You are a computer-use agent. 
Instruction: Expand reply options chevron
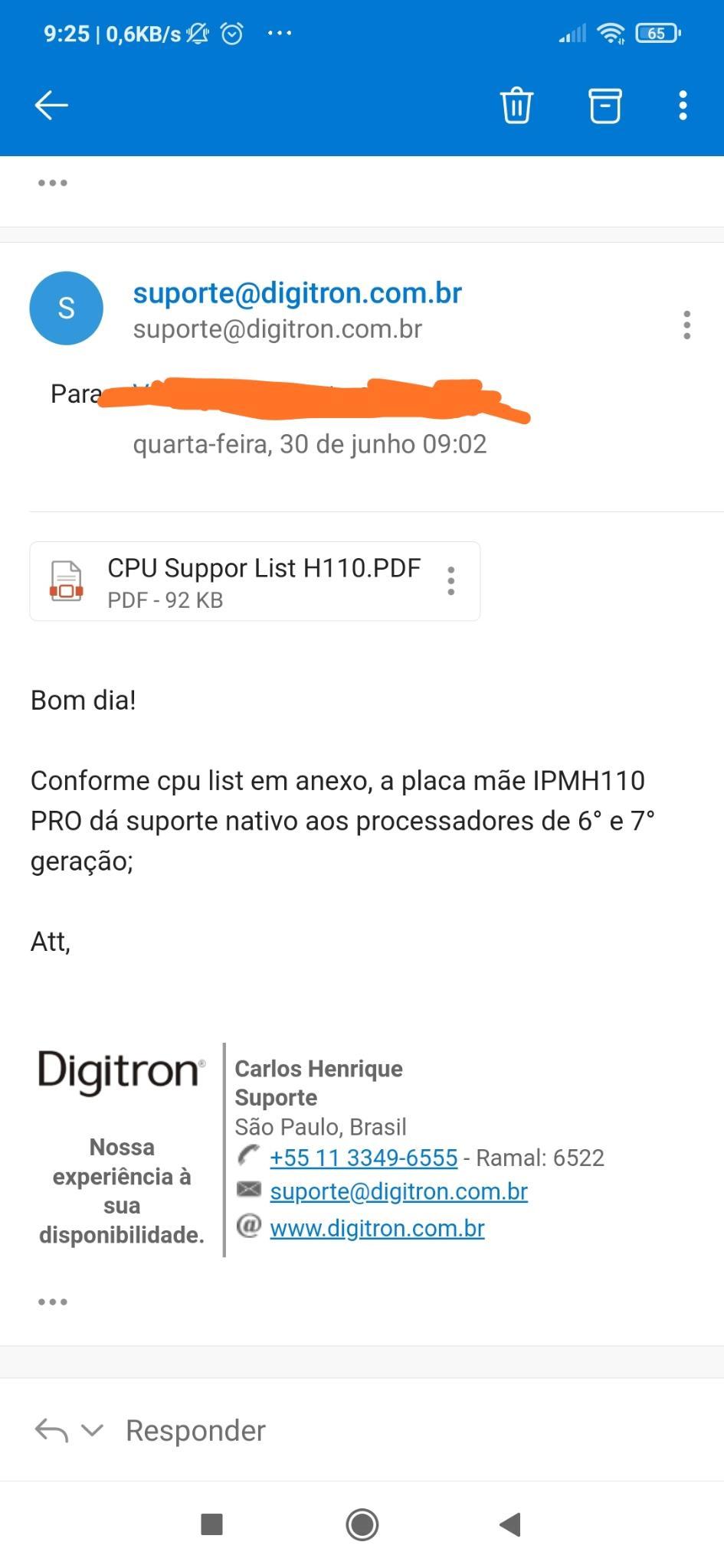pos(92,1429)
